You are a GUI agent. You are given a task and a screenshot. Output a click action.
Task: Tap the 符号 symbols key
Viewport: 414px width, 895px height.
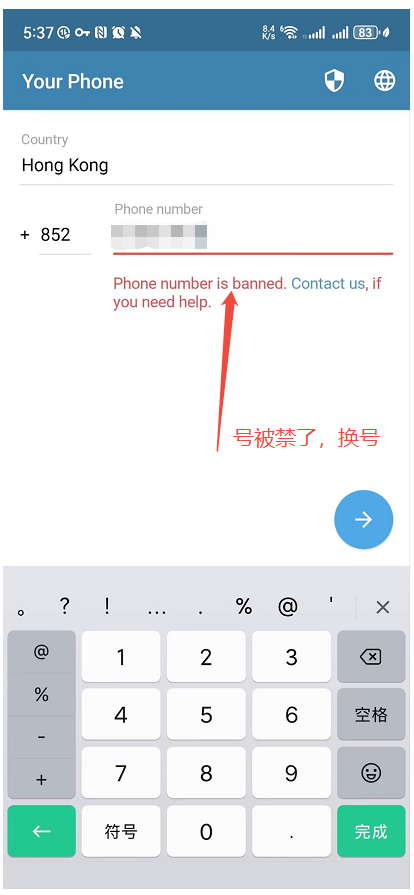coord(121,832)
